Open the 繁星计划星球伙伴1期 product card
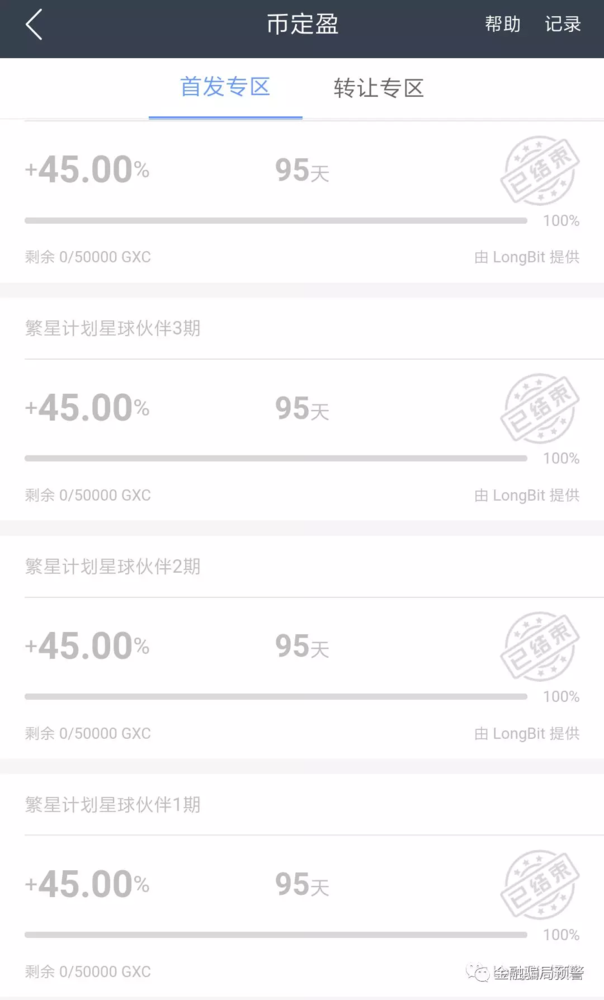Screen dimensions: 604x1000 300,886
